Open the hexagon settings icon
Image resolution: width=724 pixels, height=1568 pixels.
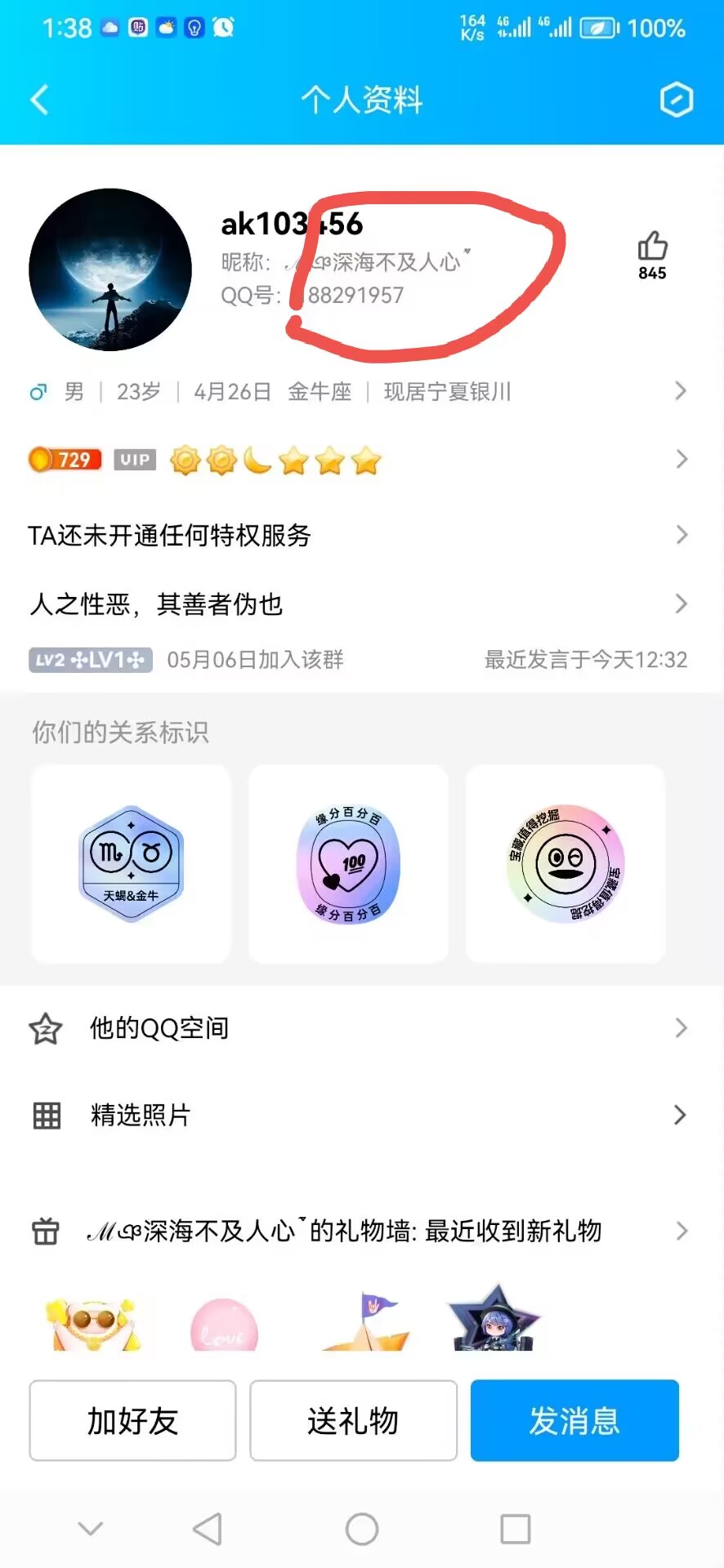click(676, 100)
